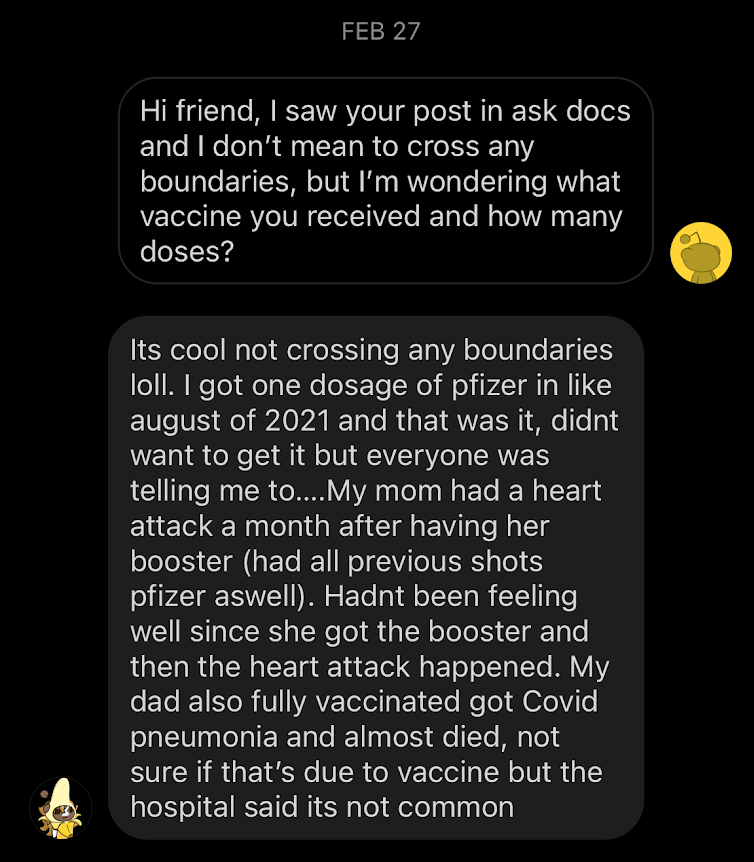Image resolution: width=754 pixels, height=862 pixels.
Task: Open the banana avatar's profile
Action: click(x=60, y=807)
